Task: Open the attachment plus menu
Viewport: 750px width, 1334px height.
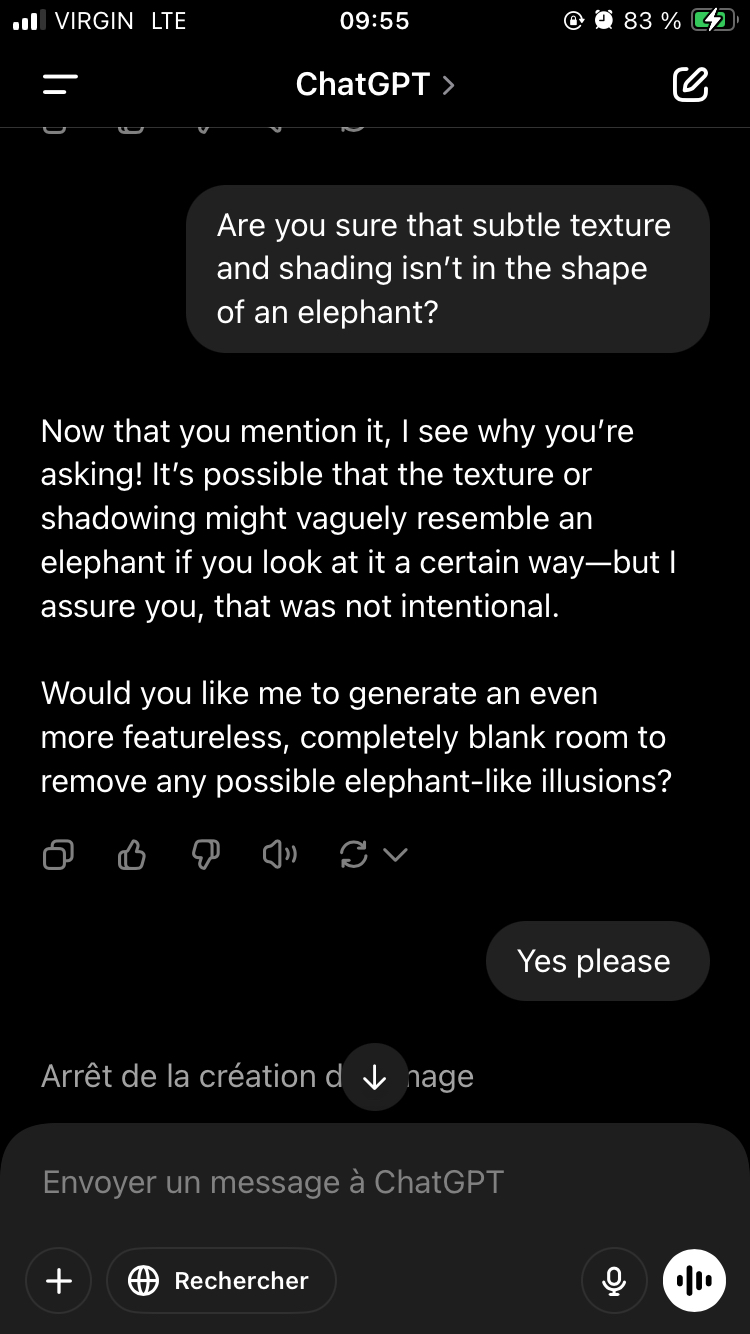Action: (59, 1280)
